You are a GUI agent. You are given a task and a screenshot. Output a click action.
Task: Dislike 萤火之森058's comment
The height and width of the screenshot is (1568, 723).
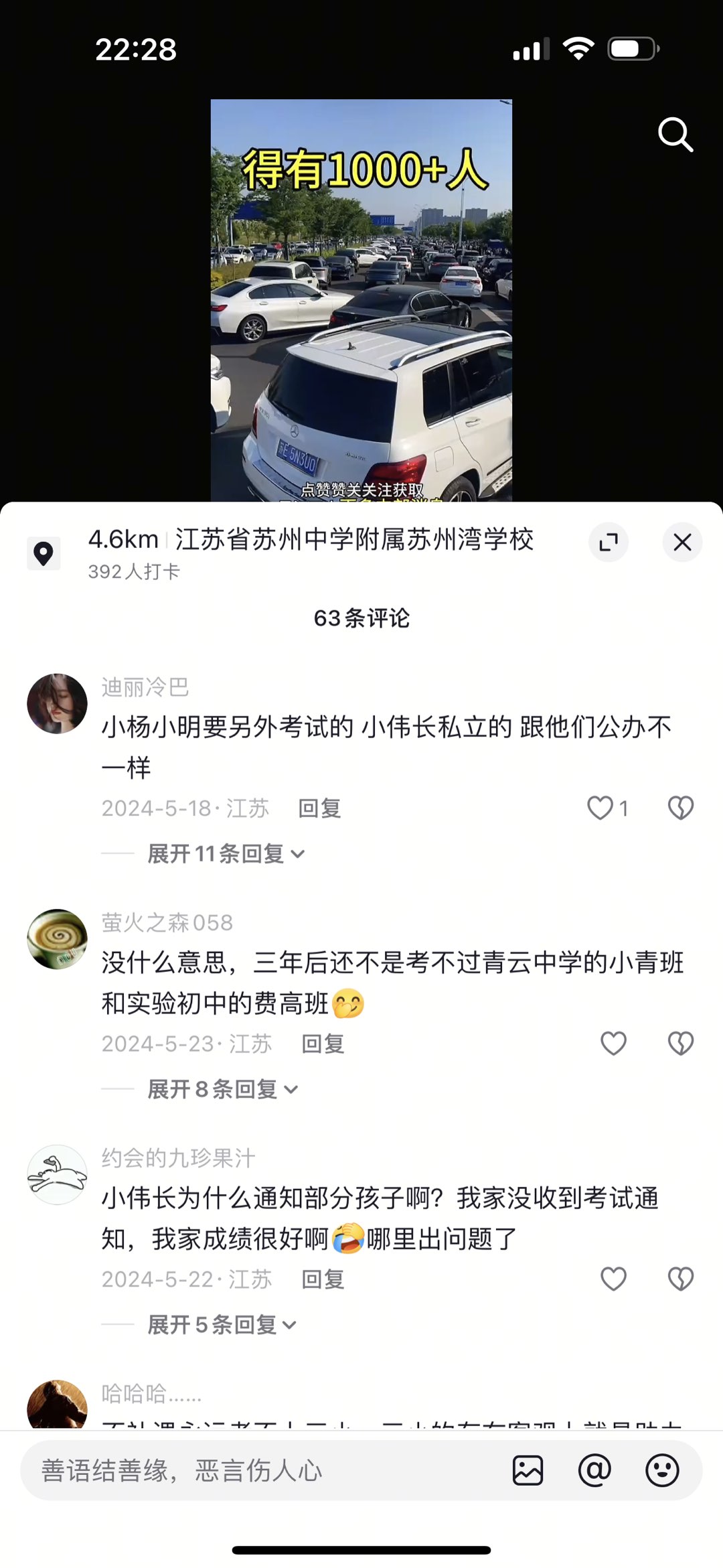click(680, 1044)
